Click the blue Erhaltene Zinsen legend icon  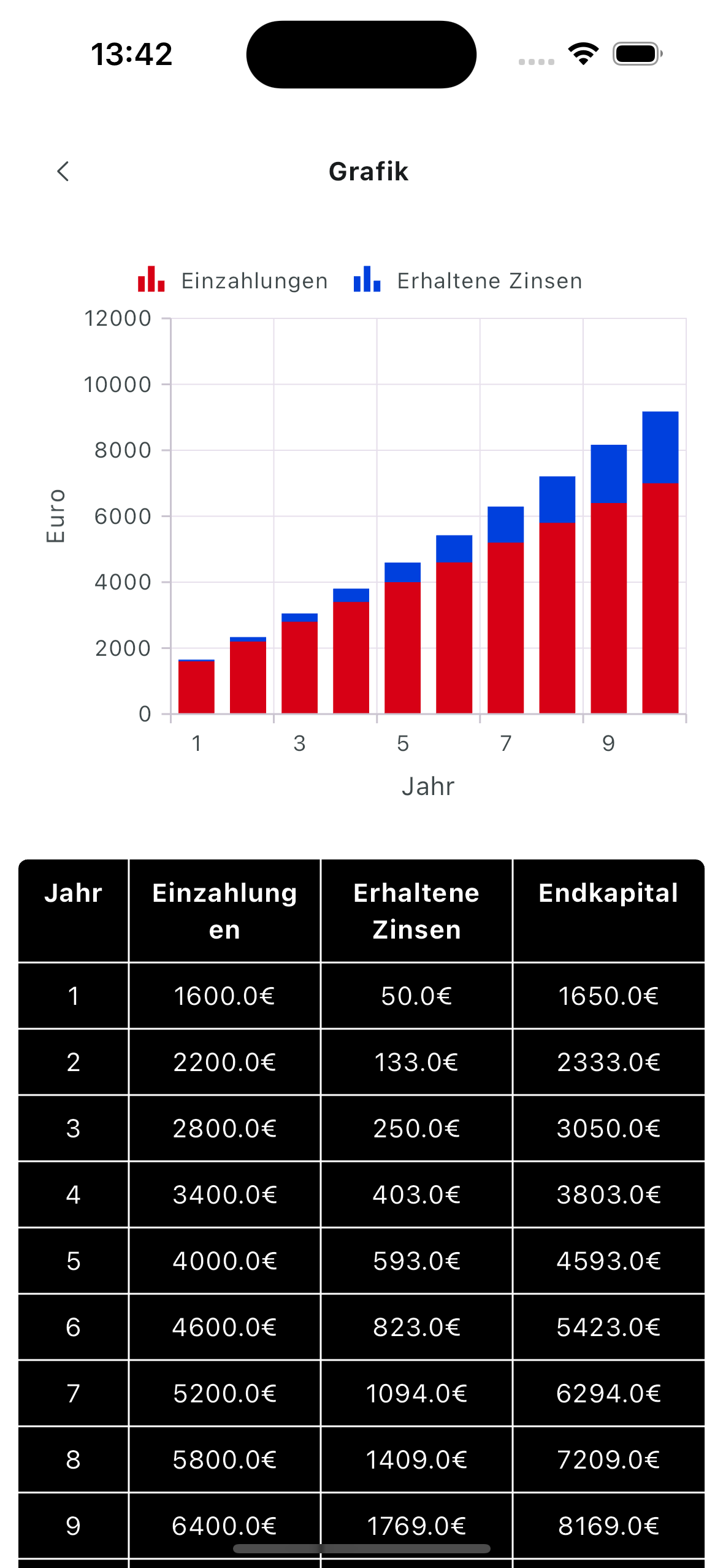coord(367,280)
